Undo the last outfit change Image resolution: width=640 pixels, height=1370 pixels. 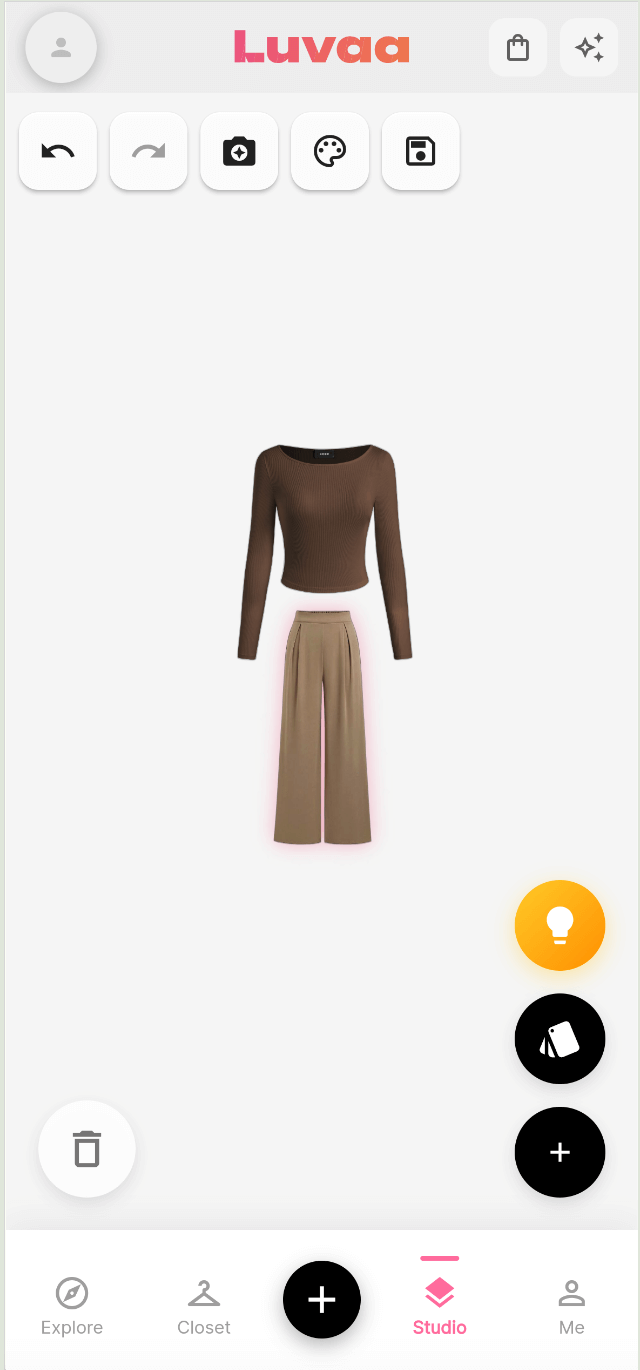(x=58, y=151)
